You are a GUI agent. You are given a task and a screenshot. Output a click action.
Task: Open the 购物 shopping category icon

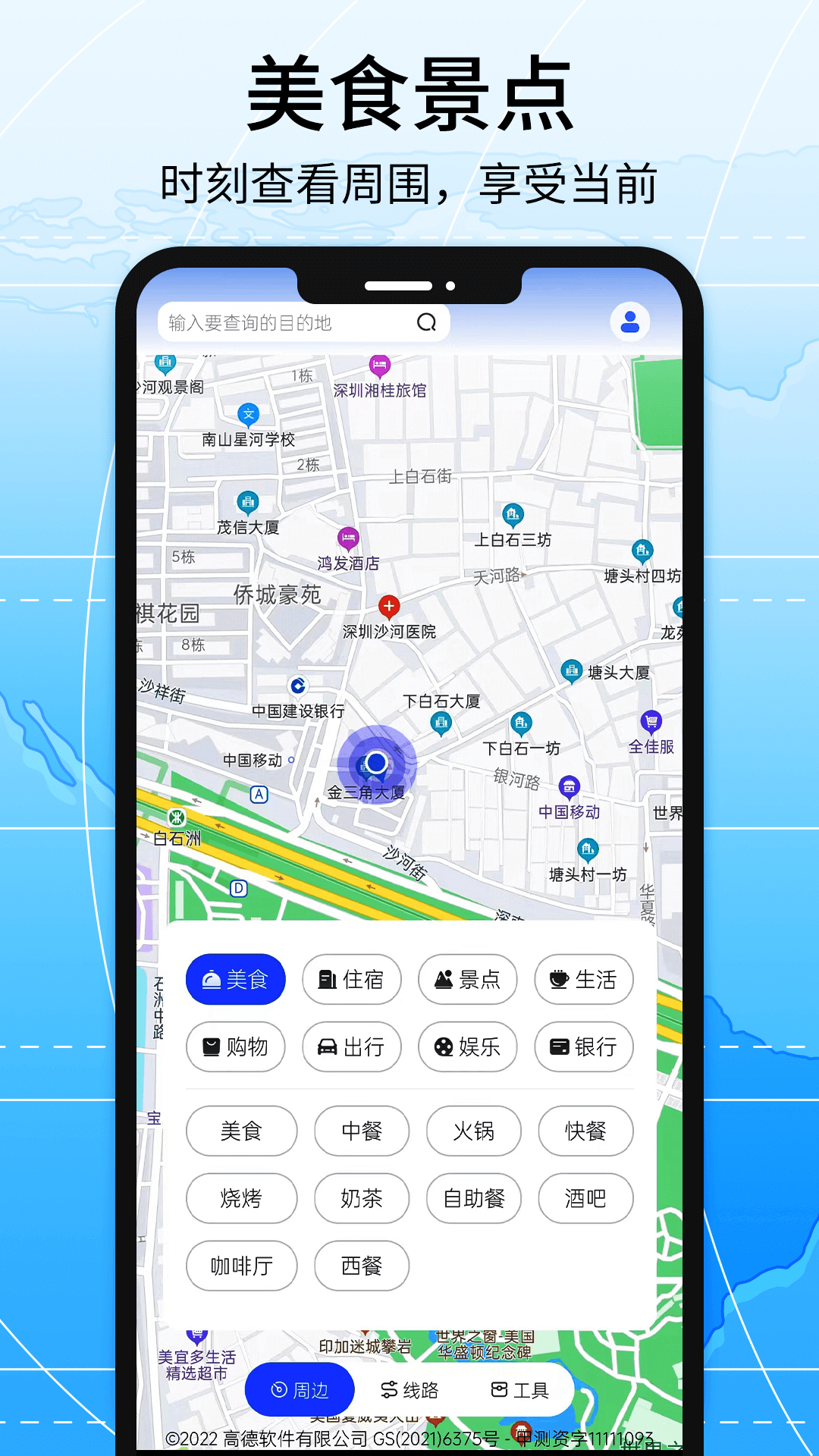[x=235, y=1047]
